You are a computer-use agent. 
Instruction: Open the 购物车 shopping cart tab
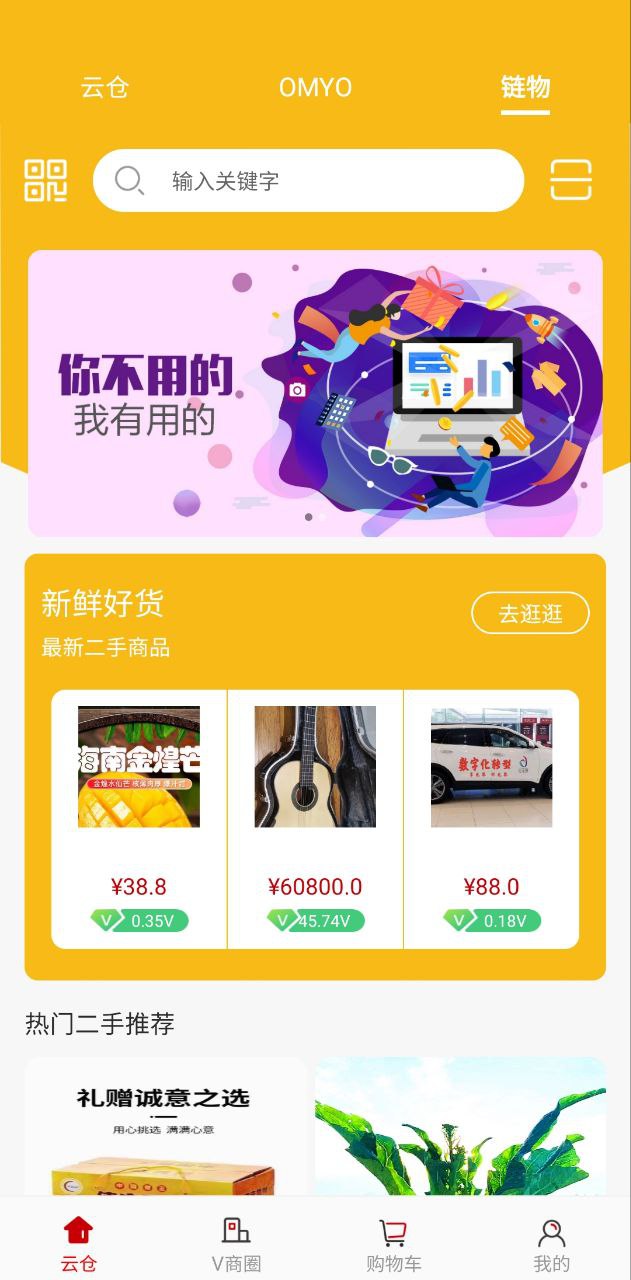pos(394,1243)
